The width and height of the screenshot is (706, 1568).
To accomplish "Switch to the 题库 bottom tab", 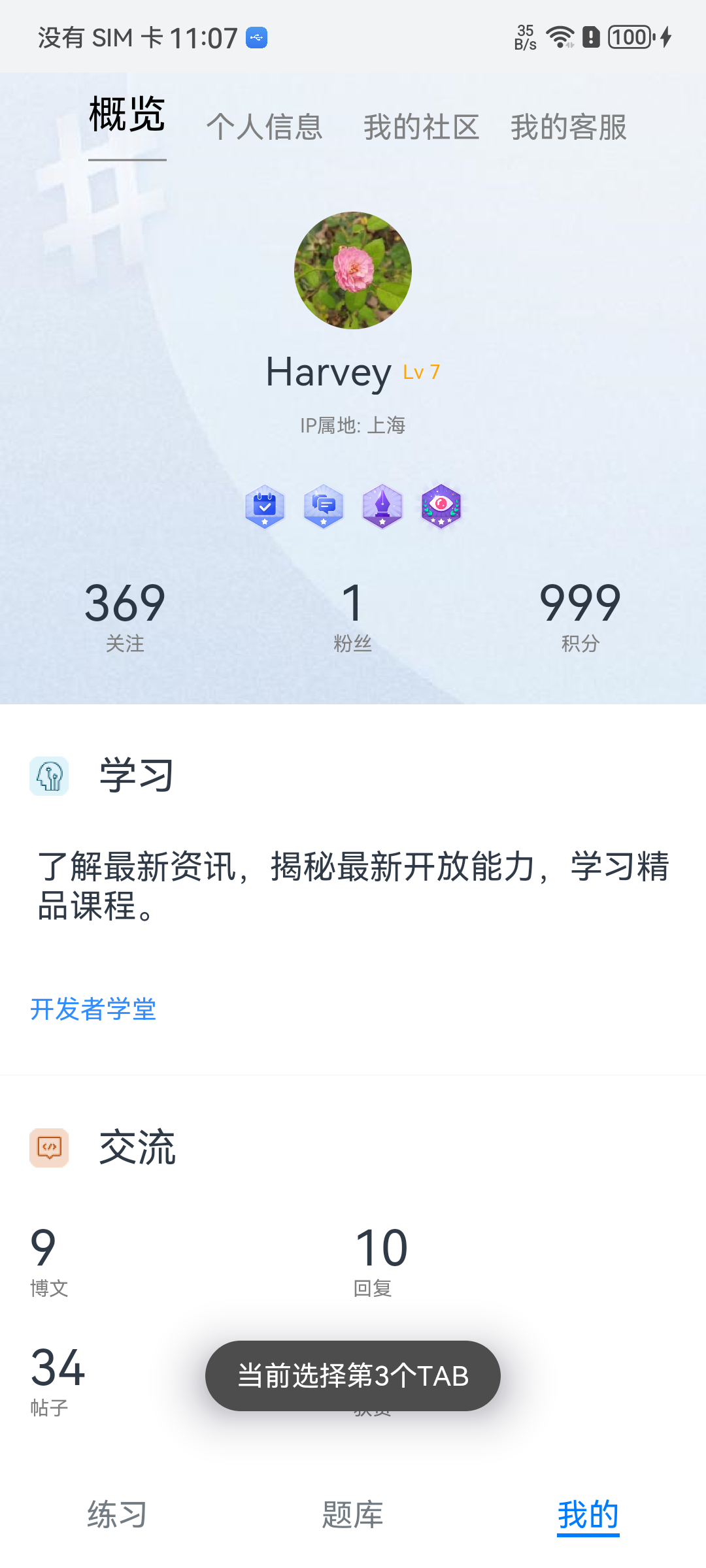I will tap(353, 1514).
